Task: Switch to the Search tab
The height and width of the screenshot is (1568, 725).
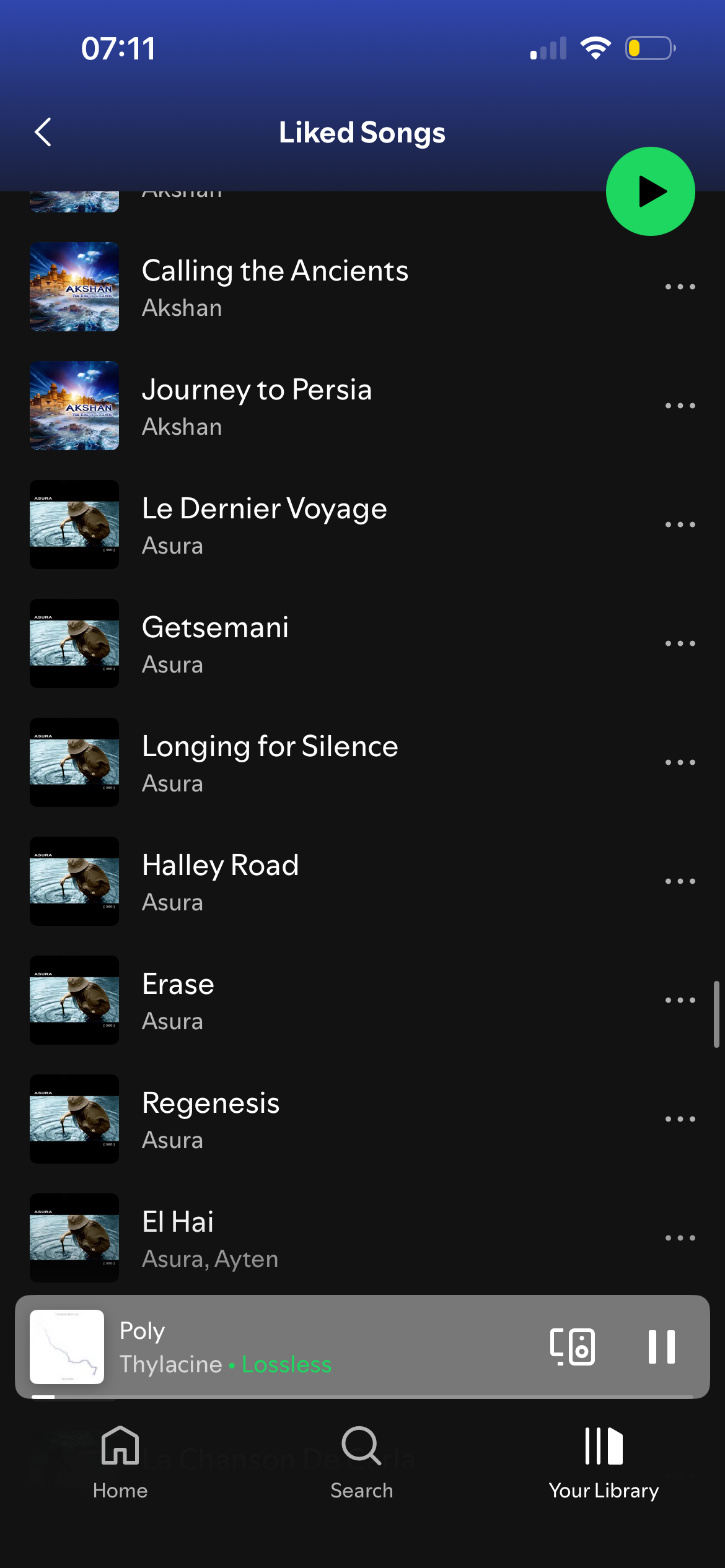Action: click(x=362, y=1463)
